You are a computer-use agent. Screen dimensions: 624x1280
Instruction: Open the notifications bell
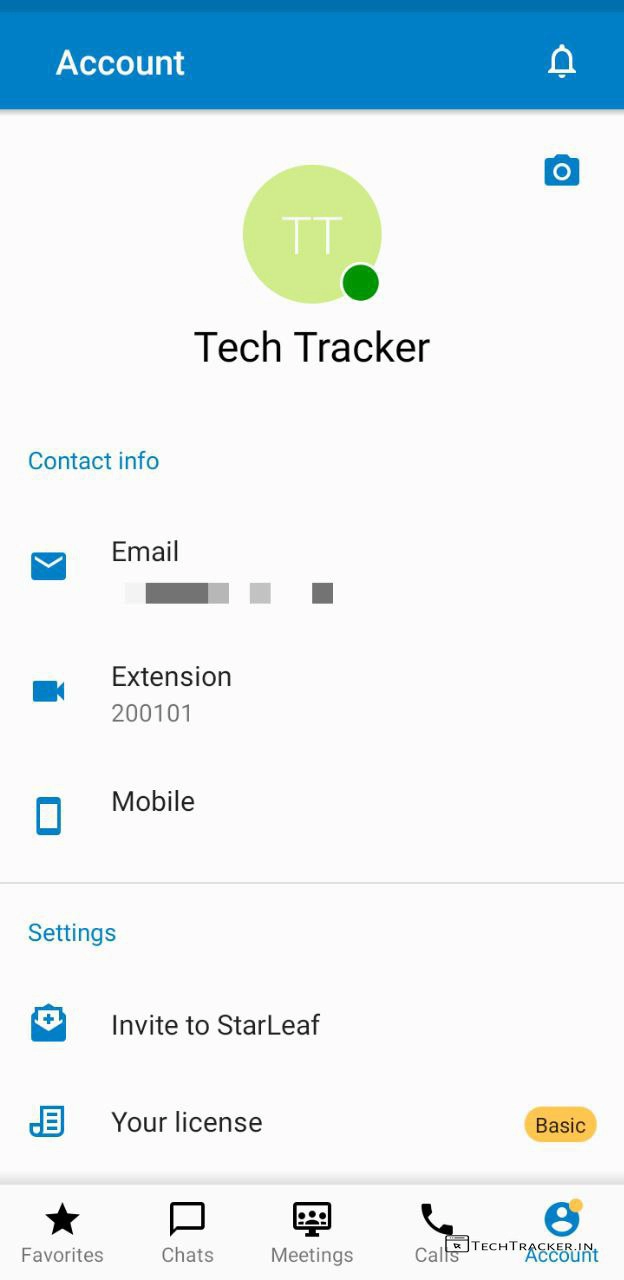[562, 62]
